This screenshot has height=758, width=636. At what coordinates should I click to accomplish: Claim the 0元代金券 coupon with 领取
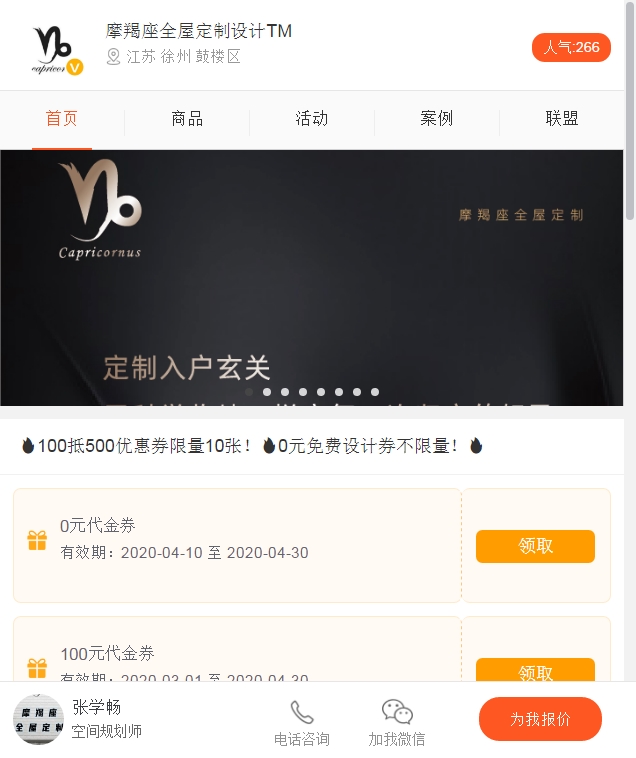click(535, 546)
